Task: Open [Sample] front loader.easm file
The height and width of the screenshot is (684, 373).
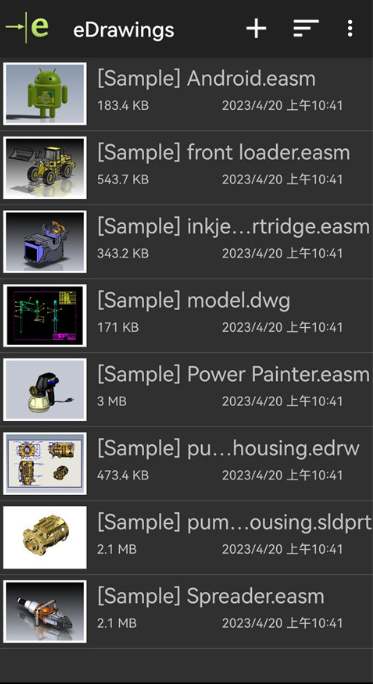Action: [186, 168]
